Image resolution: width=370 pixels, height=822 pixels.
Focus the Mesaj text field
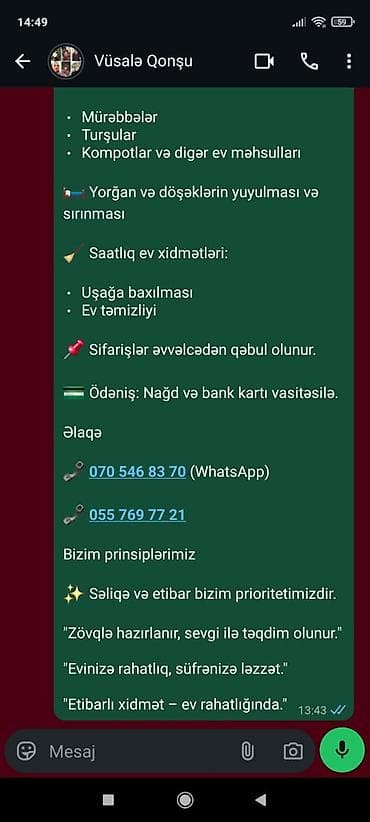[x=139, y=752]
